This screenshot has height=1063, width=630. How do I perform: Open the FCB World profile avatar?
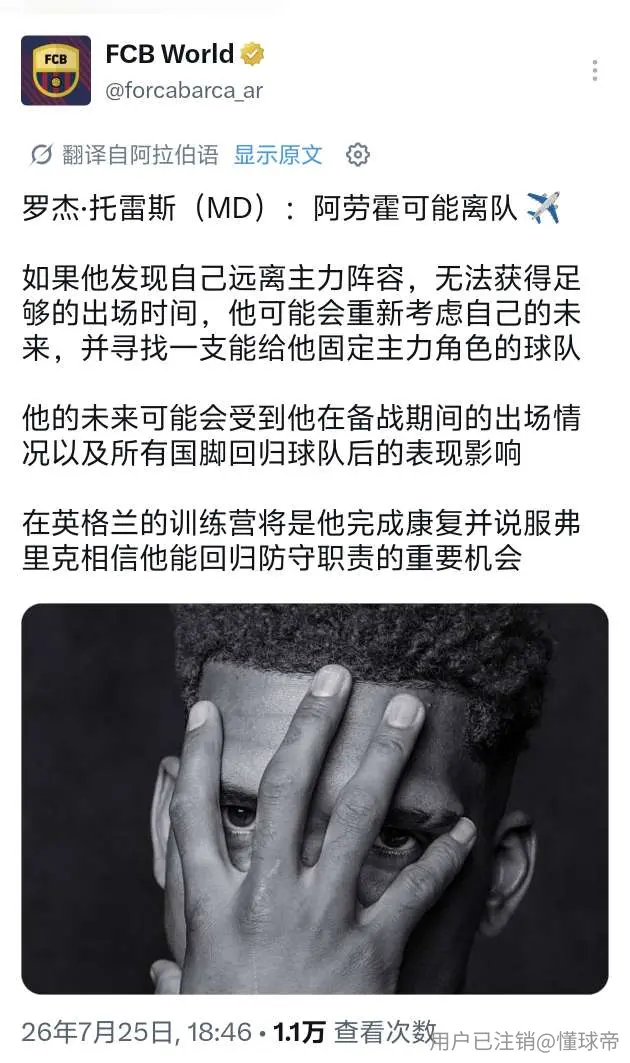point(56,71)
